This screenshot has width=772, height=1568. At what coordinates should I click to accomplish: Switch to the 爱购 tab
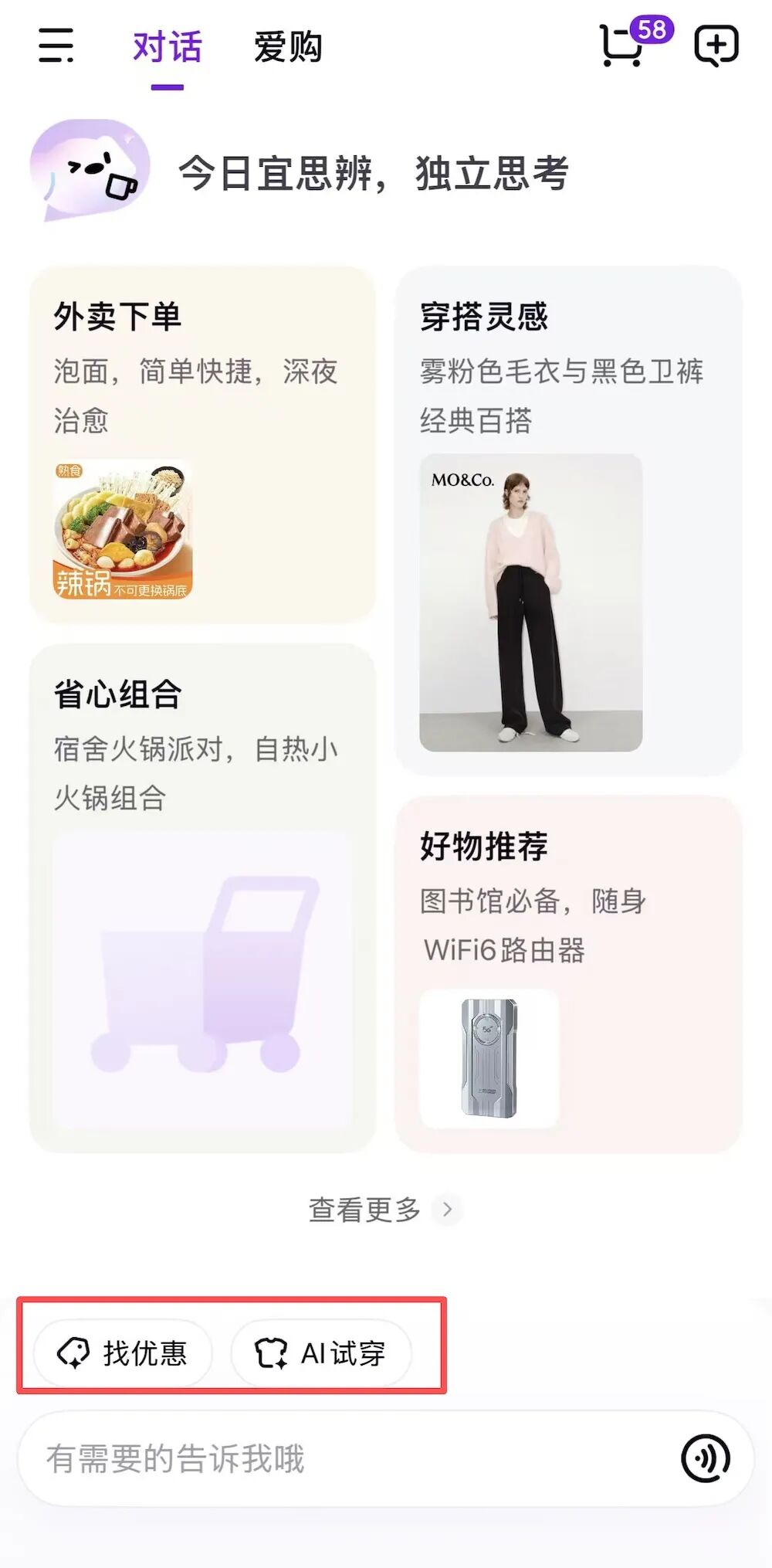point(286,46)
